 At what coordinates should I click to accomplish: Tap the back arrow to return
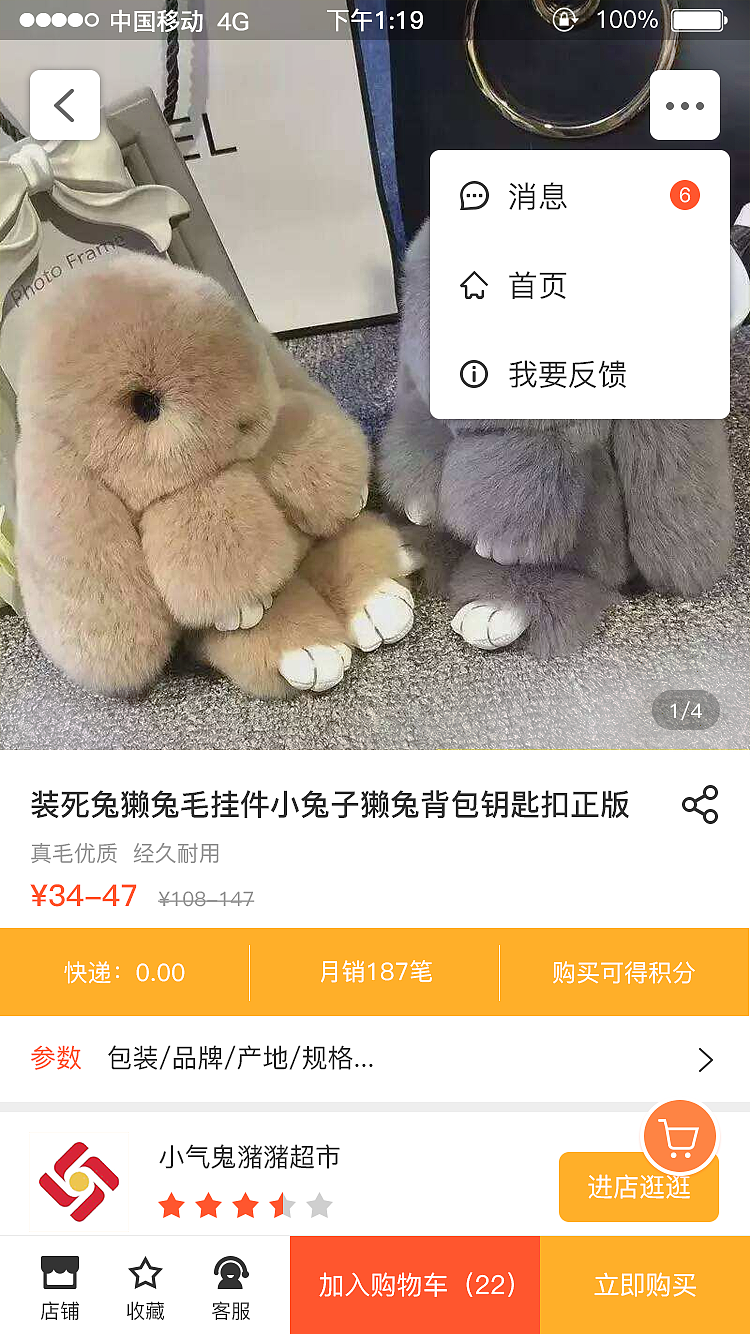(x=65, y=104)
